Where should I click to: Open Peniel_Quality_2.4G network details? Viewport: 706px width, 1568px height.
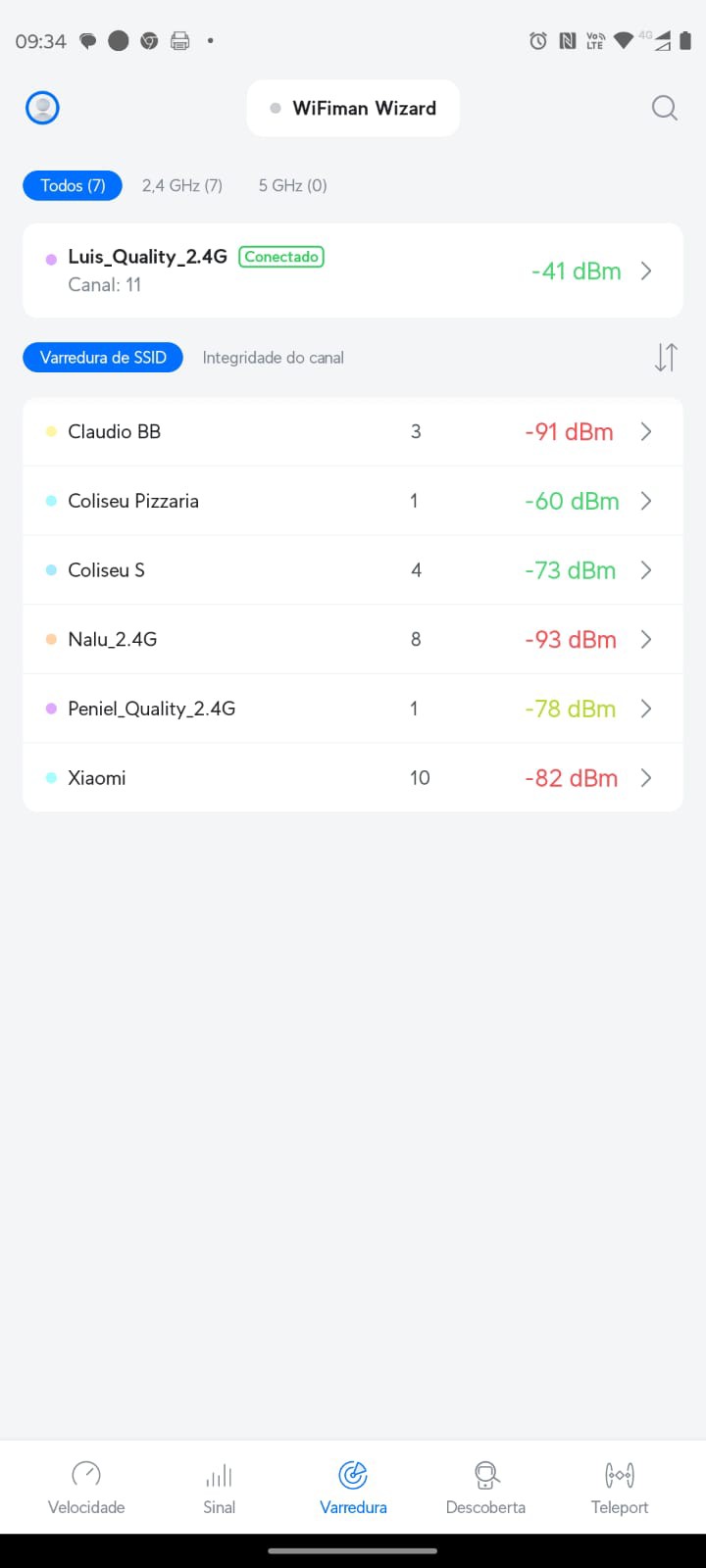[x=353, y=709]
